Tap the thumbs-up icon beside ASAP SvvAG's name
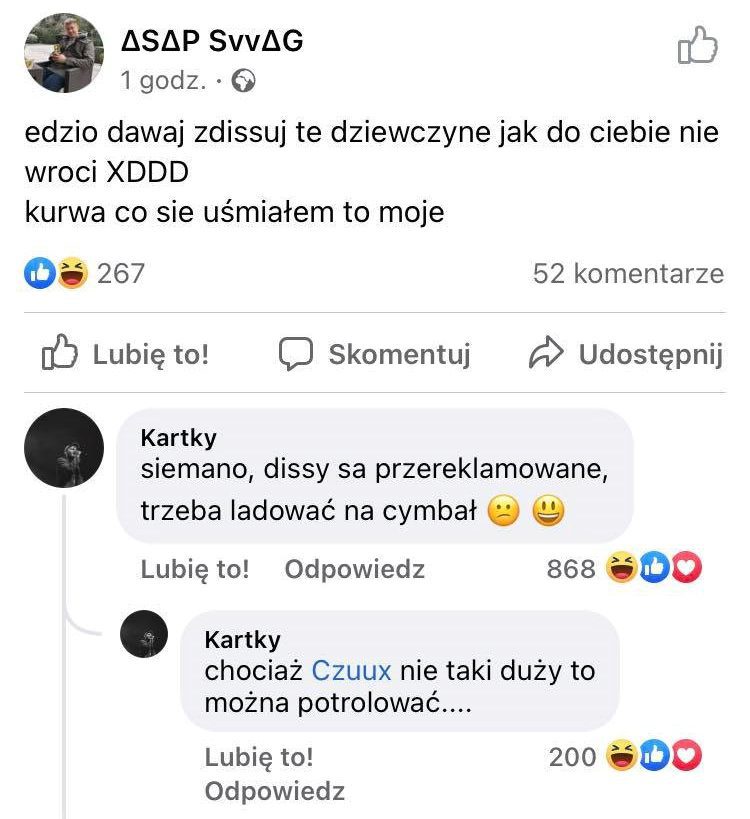Viewport: 750px width, 819px height. coord(697,46)
